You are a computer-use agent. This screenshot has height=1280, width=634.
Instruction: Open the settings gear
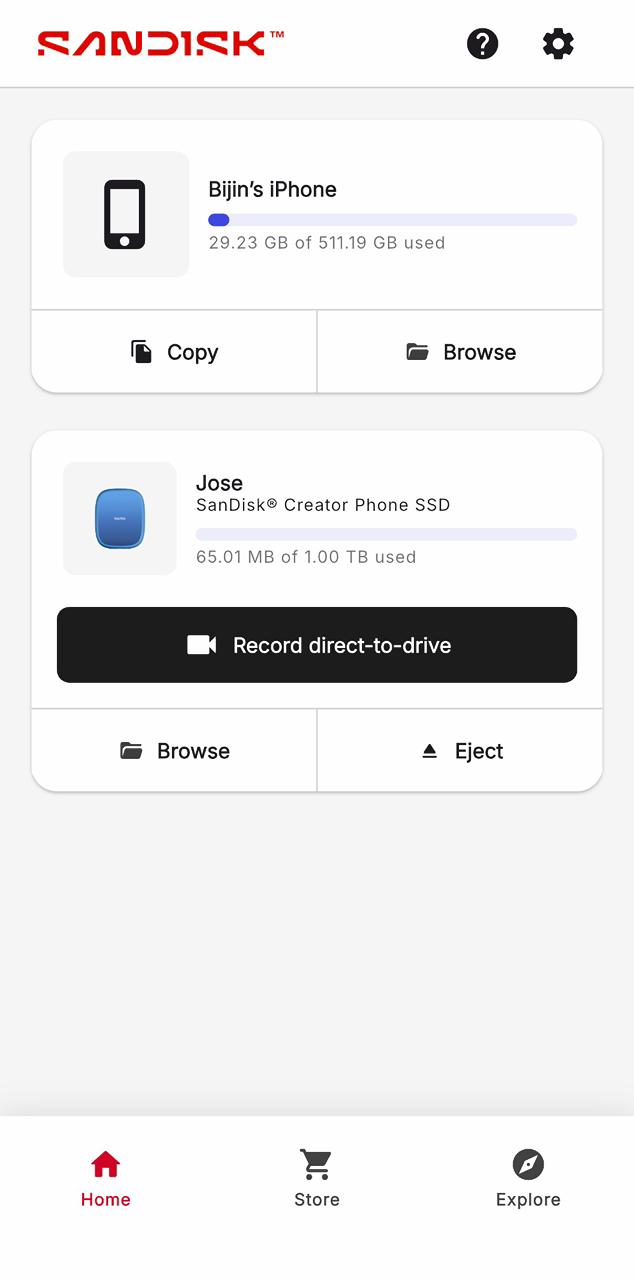coord(558,44)
